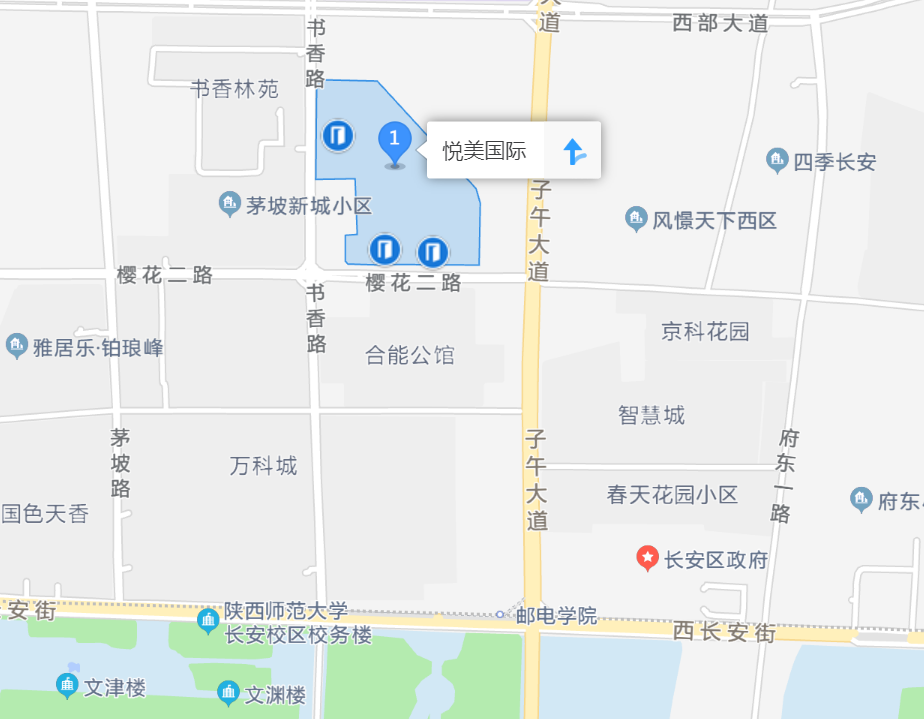The image size is (924, 719).
Task: Open the 悦美国际 info bubble
Action: [x=485, y=151]
